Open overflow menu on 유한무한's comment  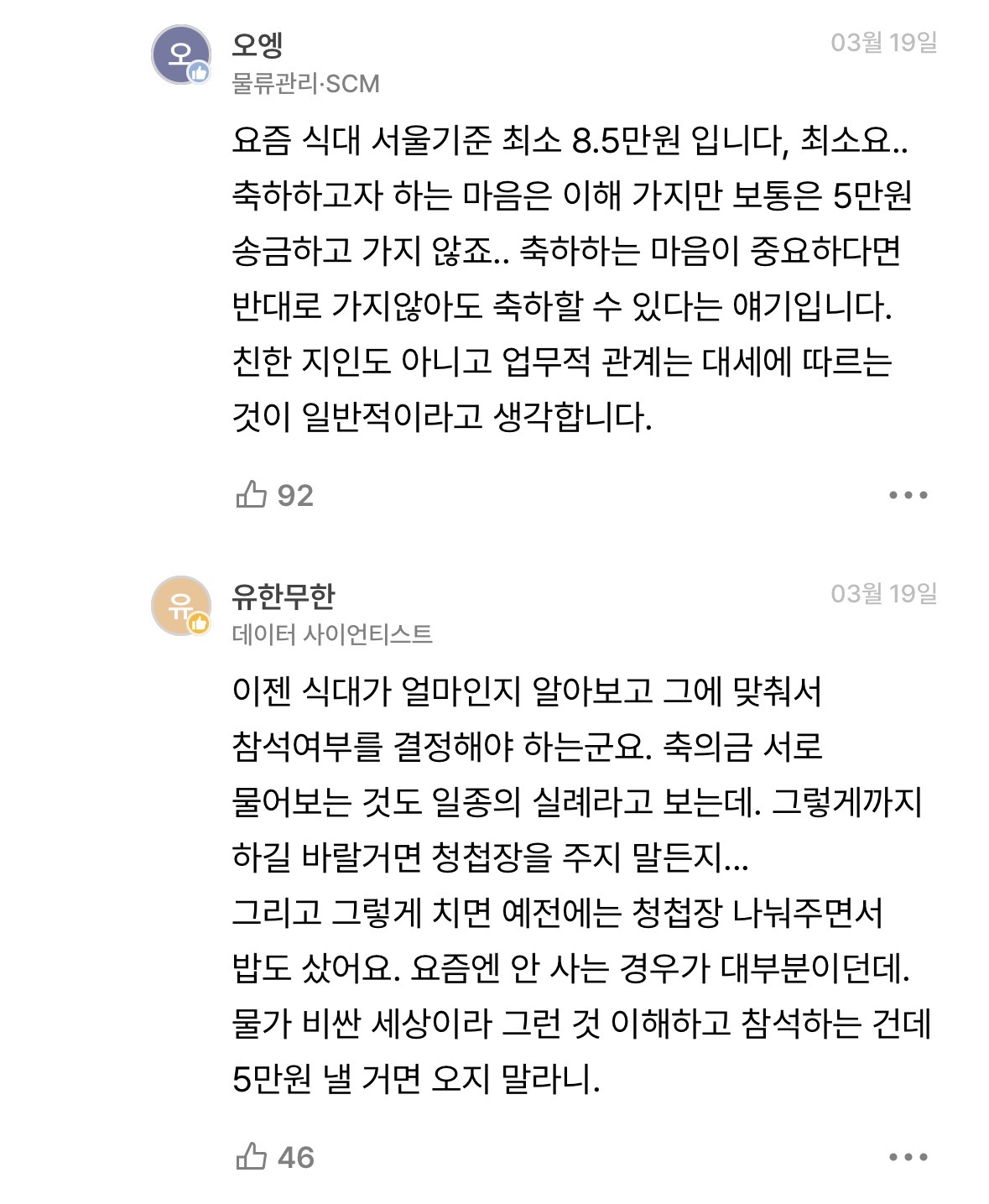tap(908, 1157)
